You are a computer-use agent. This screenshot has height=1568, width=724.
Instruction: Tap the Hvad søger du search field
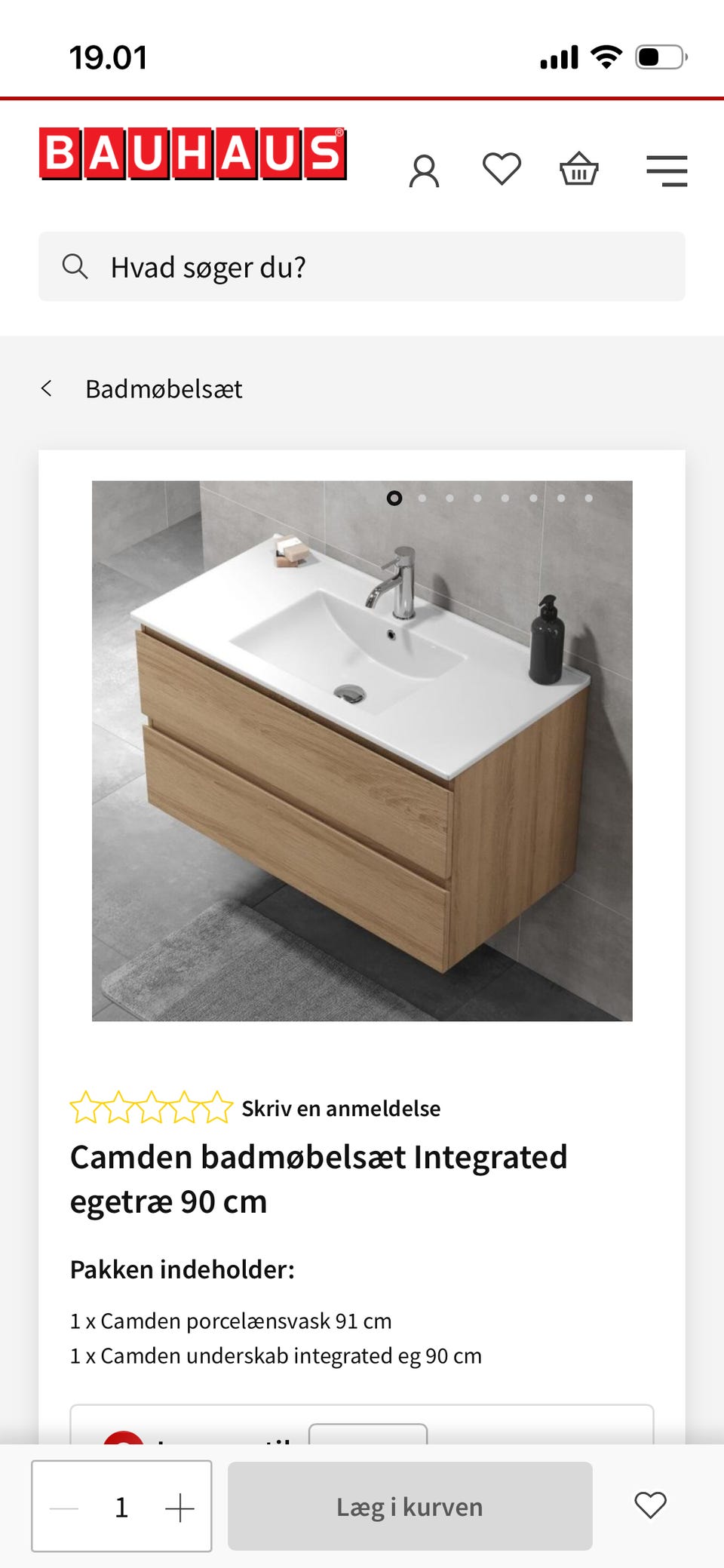click(360, 266)
